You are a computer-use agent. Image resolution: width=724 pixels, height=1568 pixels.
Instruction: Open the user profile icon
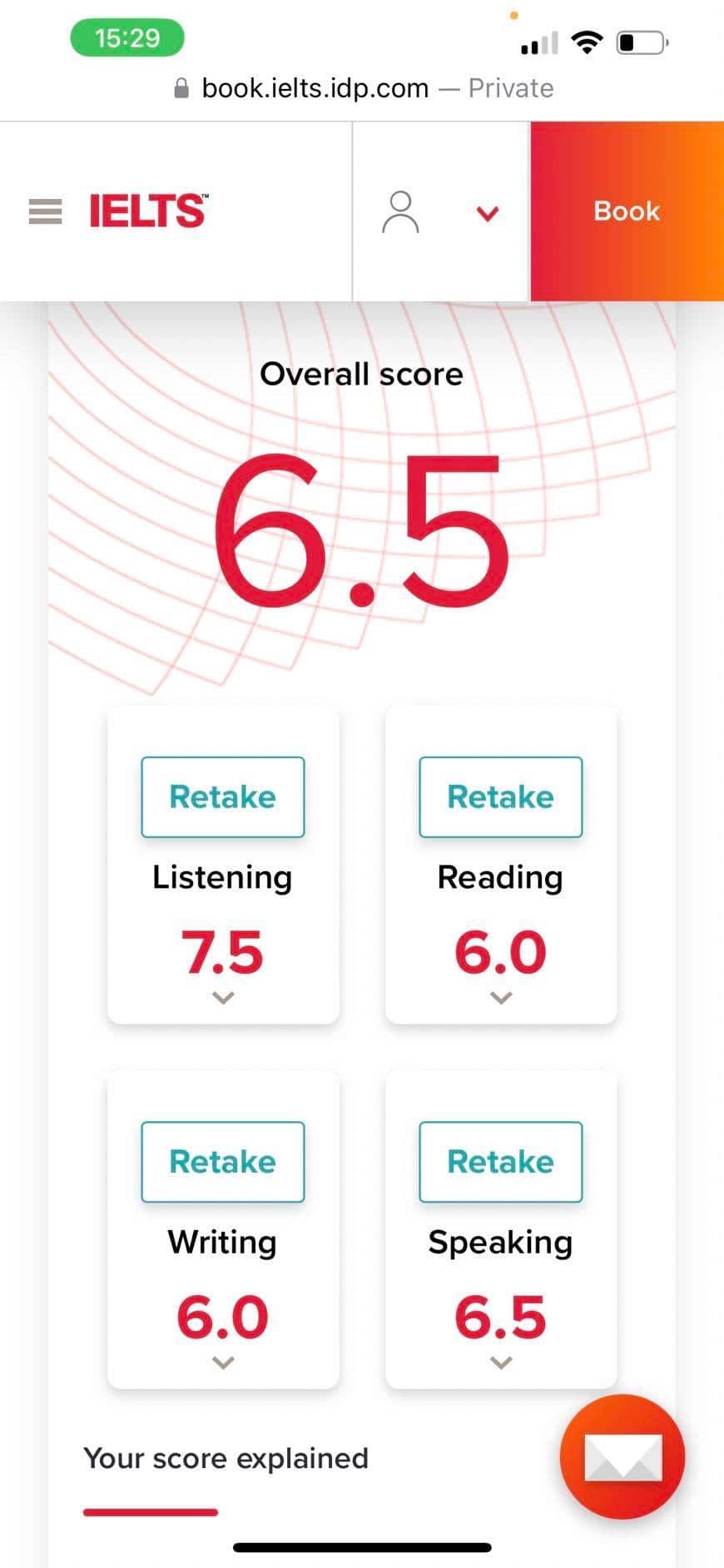click(x=400, y=212)
